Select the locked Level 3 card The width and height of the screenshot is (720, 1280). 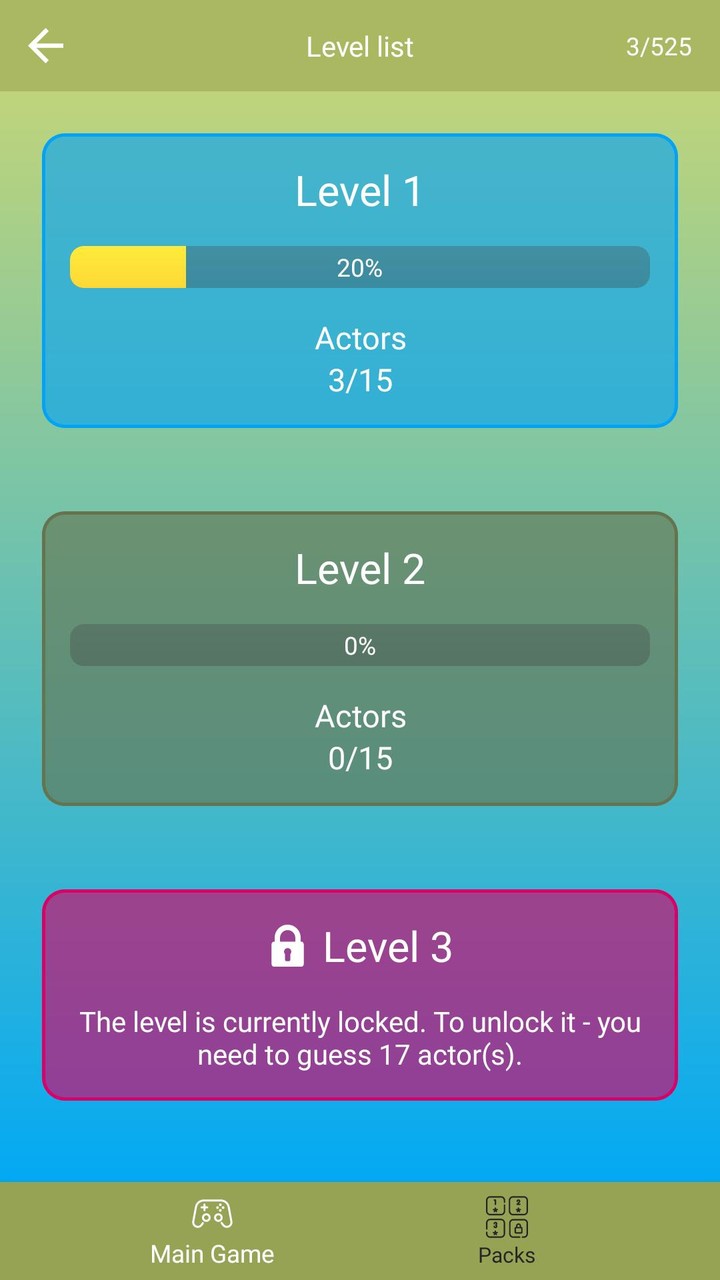(x=360, y=995)
